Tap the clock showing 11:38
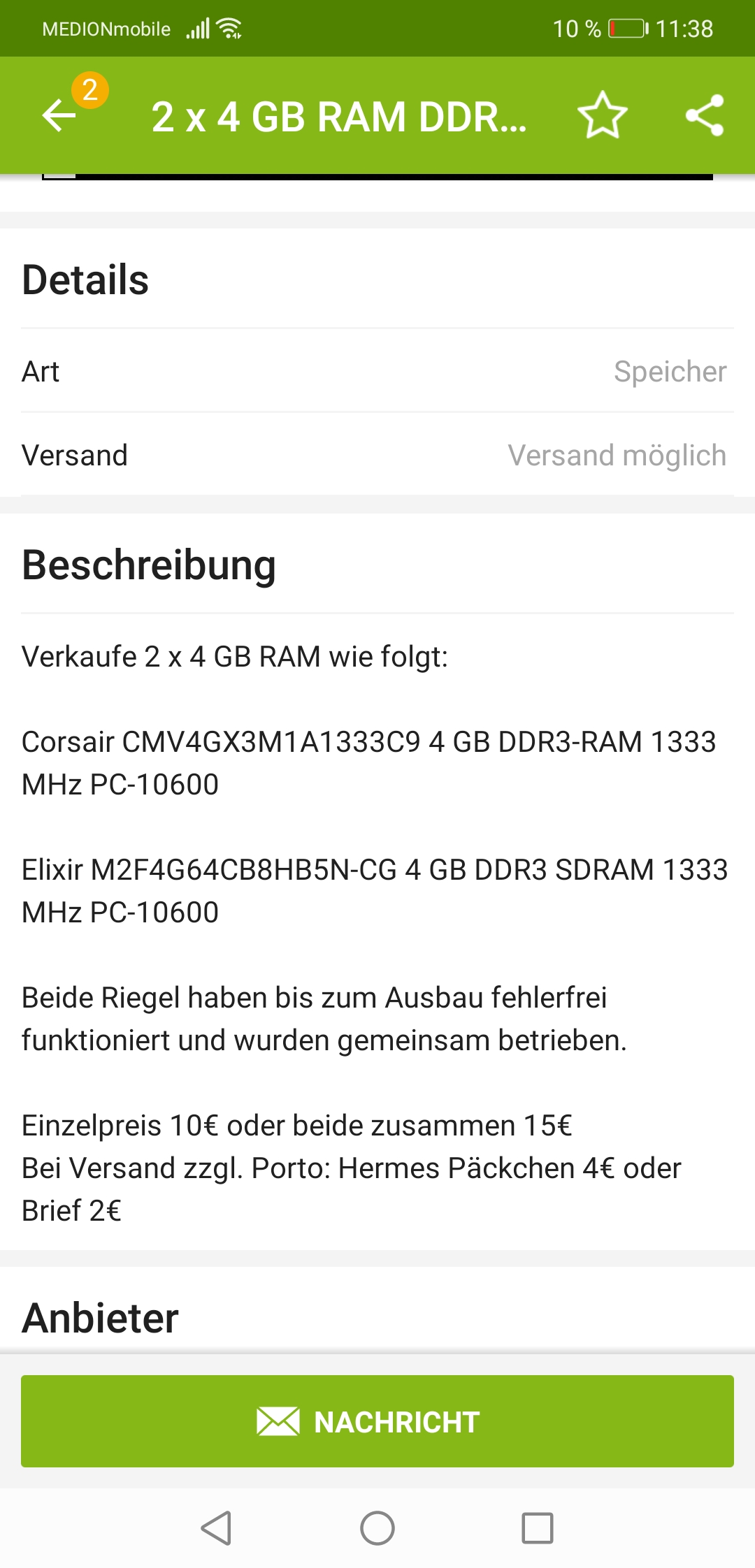 686,28
